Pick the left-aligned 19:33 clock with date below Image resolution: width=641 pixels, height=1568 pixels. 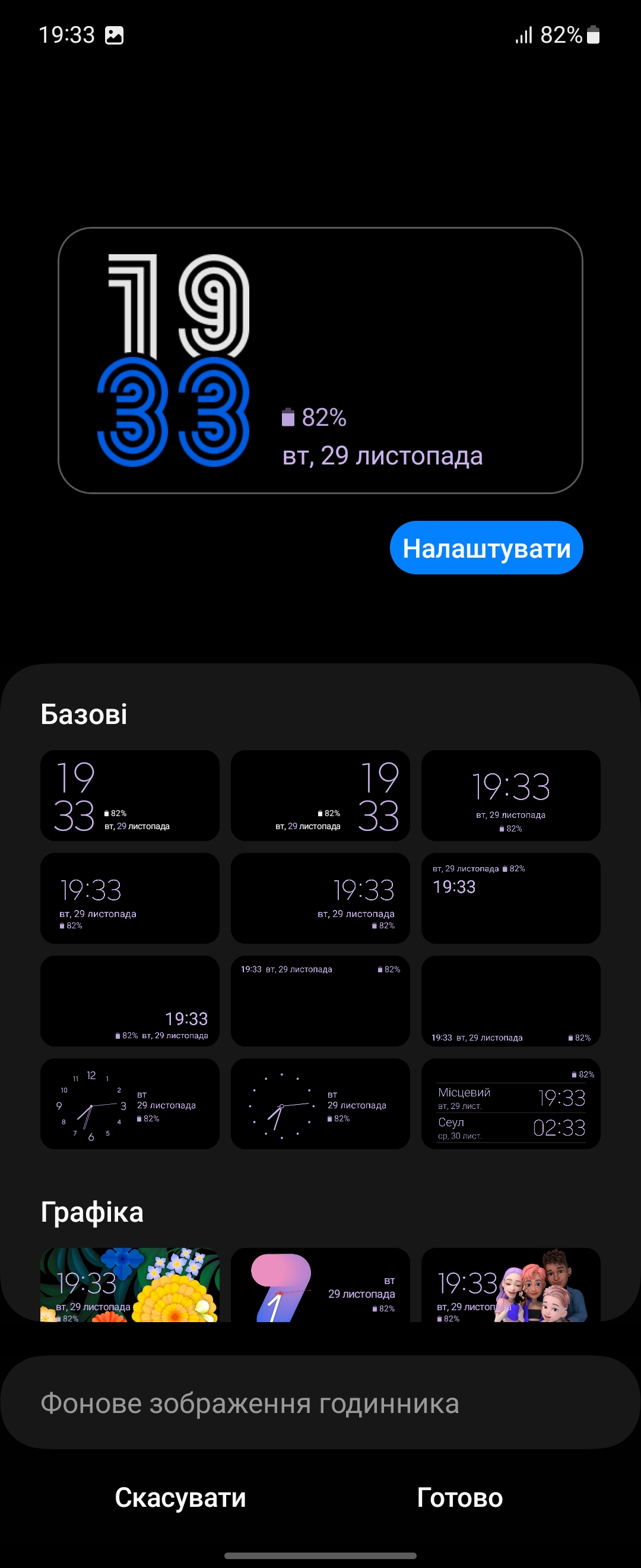click(x=129, y=898)
